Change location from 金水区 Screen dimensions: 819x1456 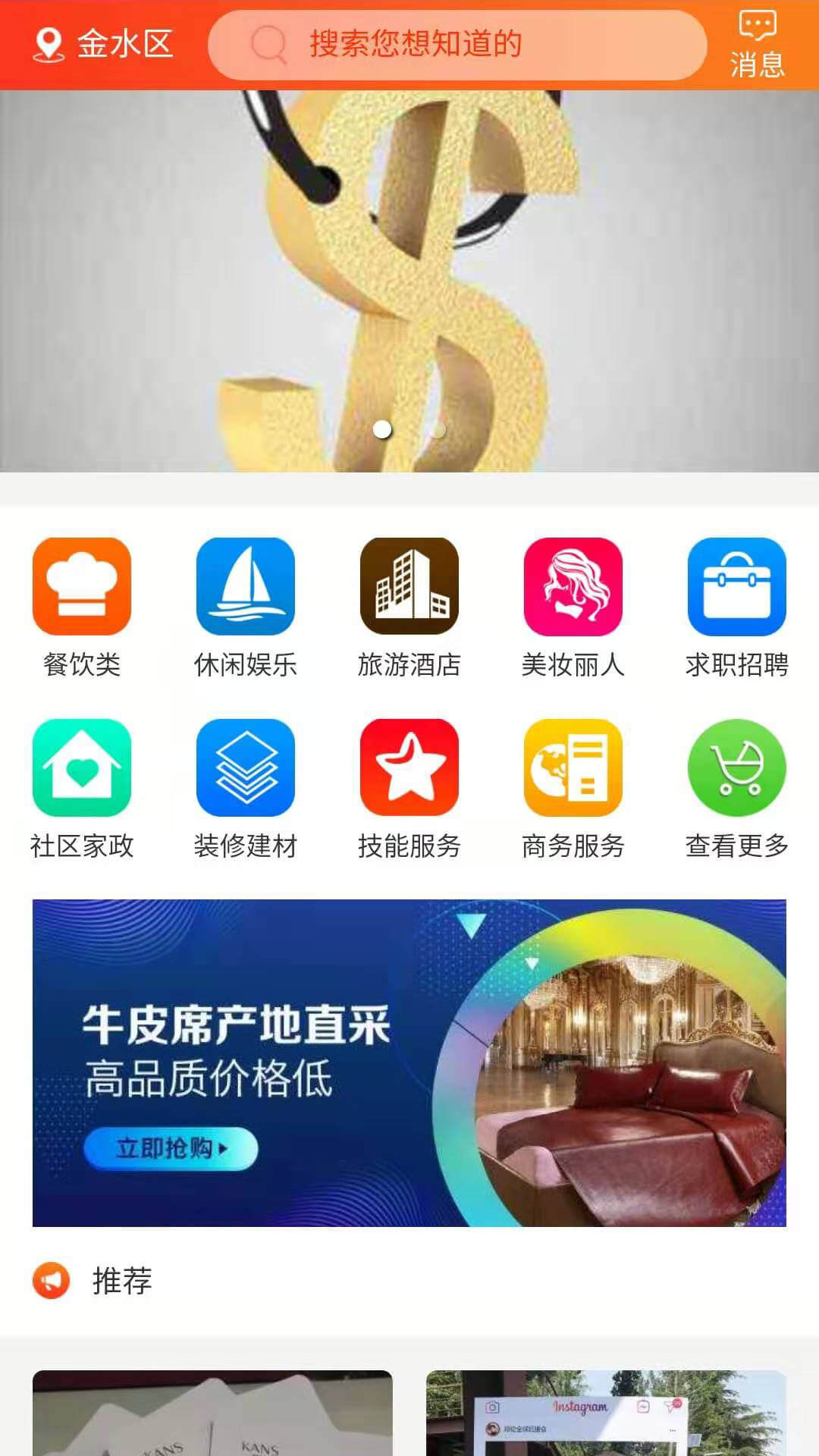click(x=104, y=44)
